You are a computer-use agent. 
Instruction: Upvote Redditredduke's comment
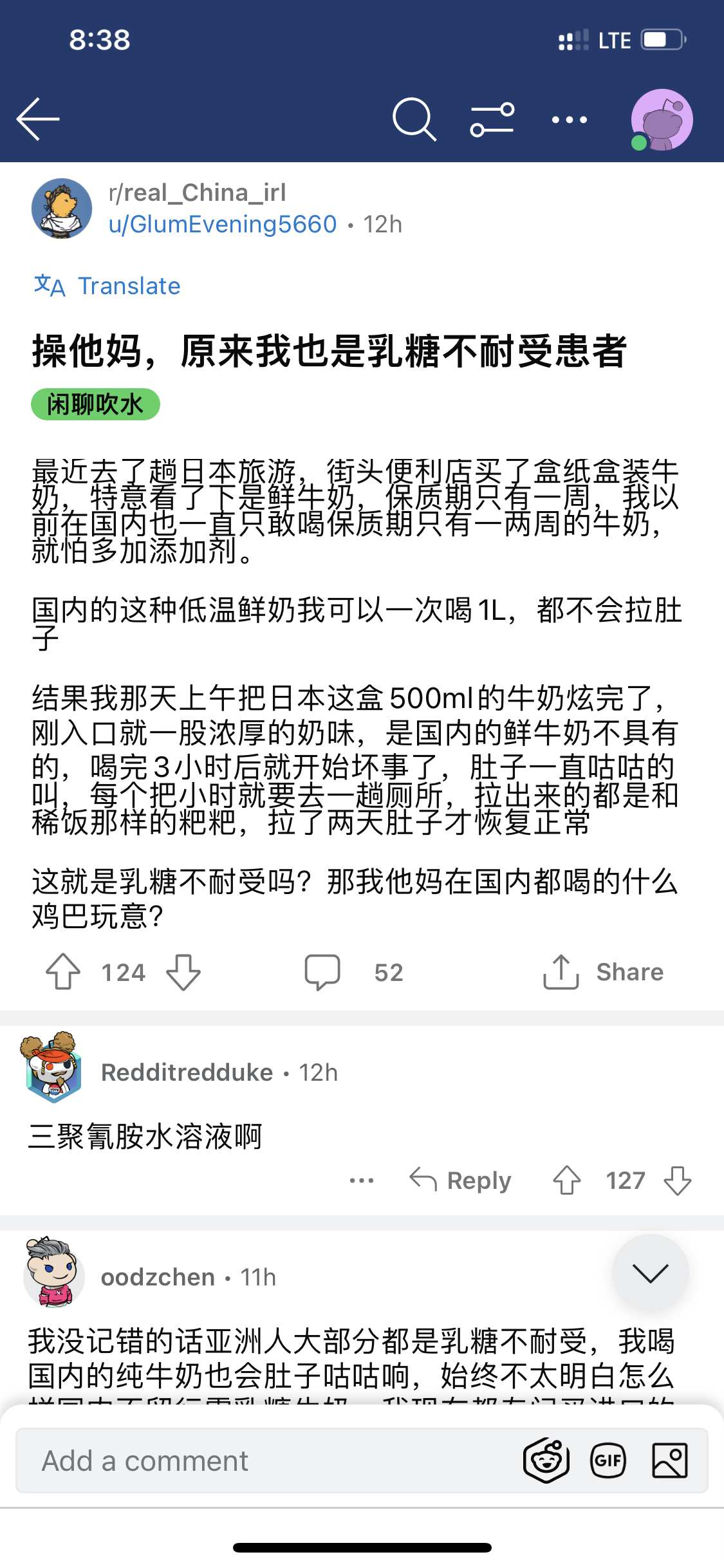tap(567, 1181)
